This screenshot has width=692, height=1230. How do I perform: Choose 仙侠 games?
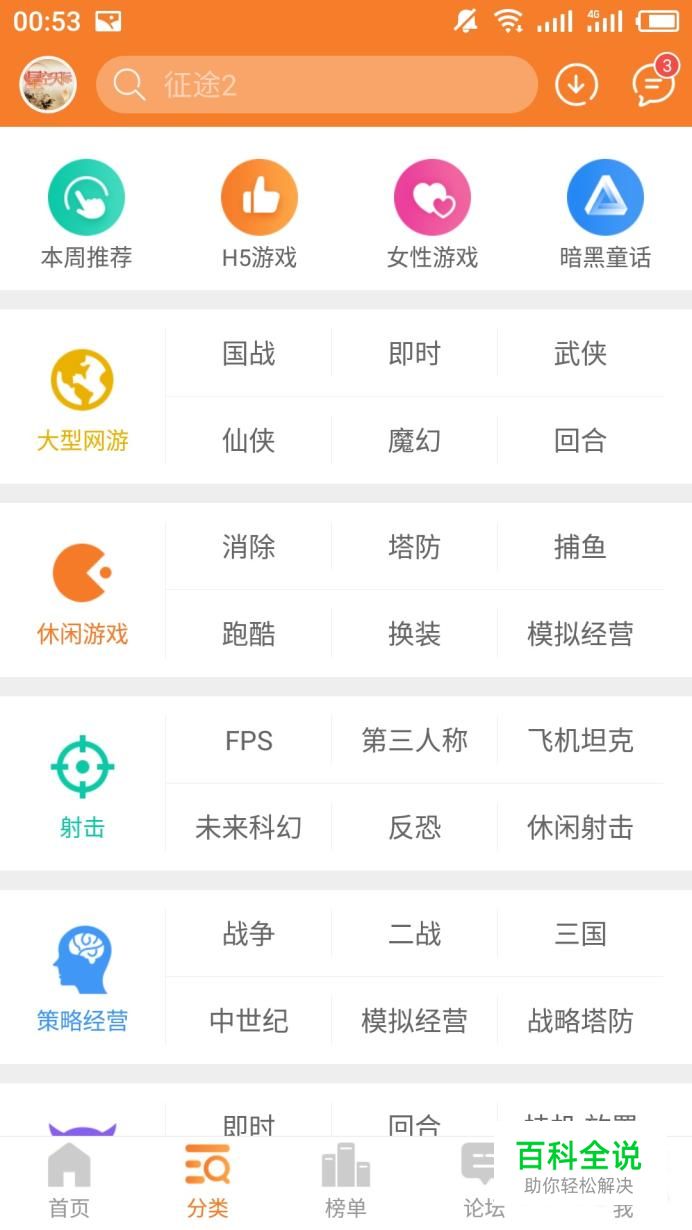[248, 440]
